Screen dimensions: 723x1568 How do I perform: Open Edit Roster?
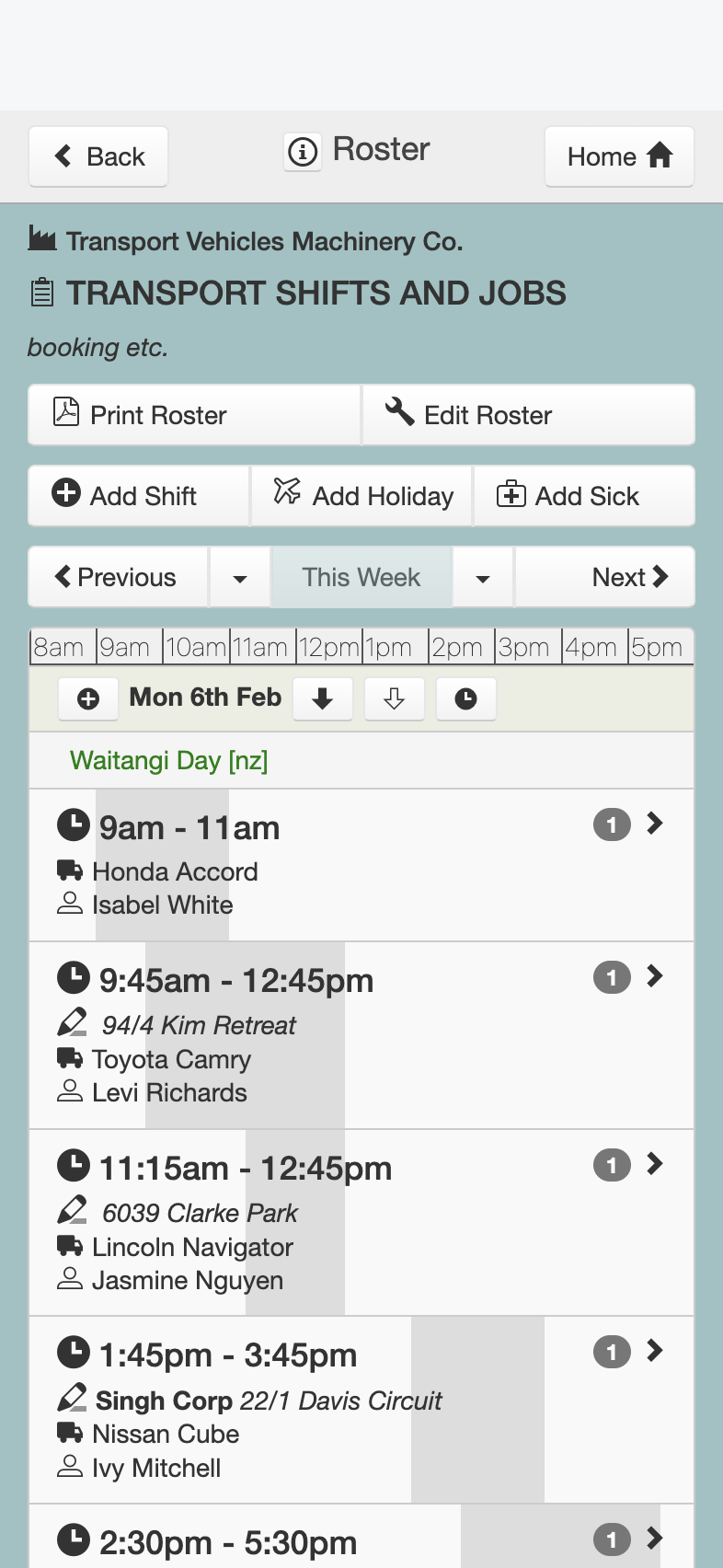tap(529, 415)
